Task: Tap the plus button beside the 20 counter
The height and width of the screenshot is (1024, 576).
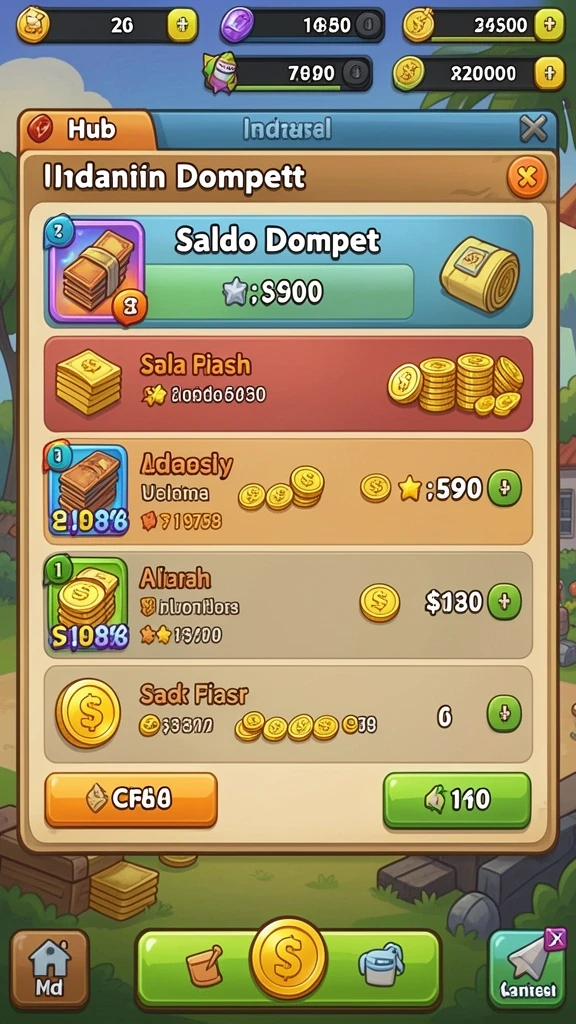Action: point(182,25)
